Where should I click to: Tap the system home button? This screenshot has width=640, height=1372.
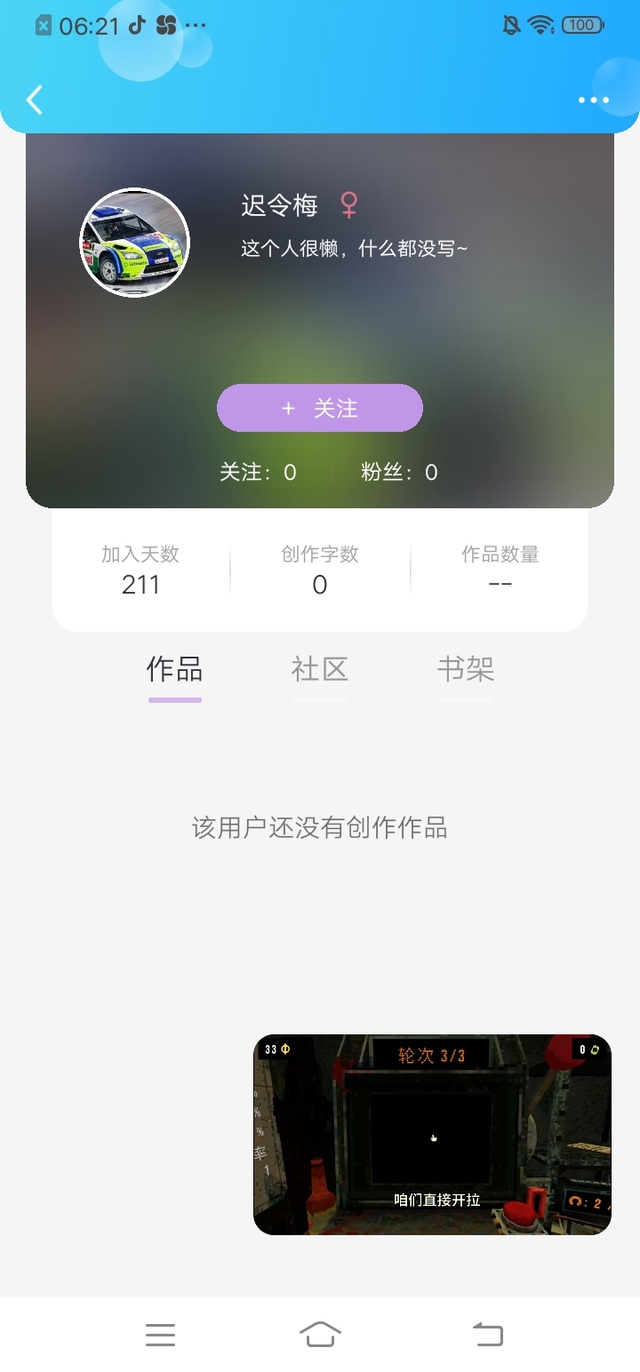[x=320, y=1334]
